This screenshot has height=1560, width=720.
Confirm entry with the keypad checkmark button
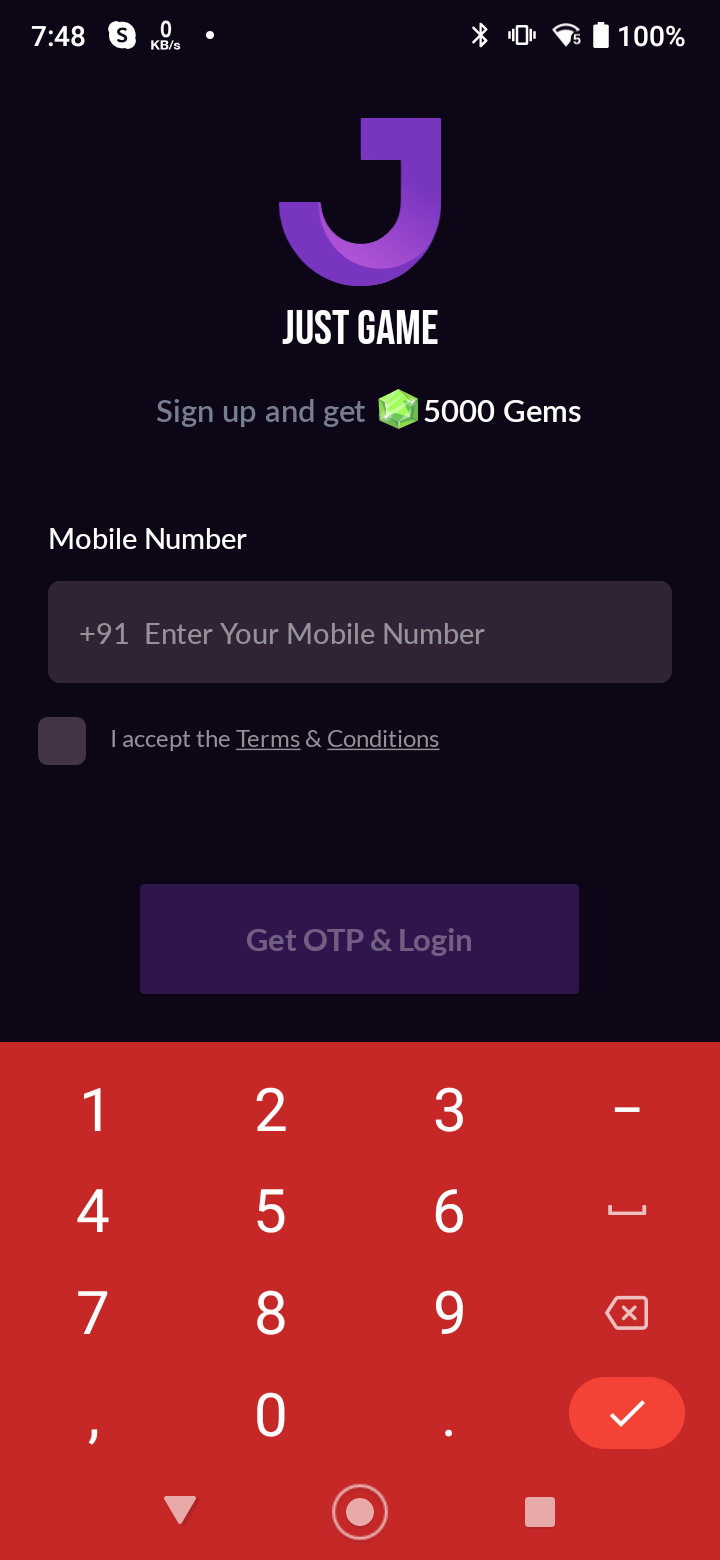click(627, 1413)
